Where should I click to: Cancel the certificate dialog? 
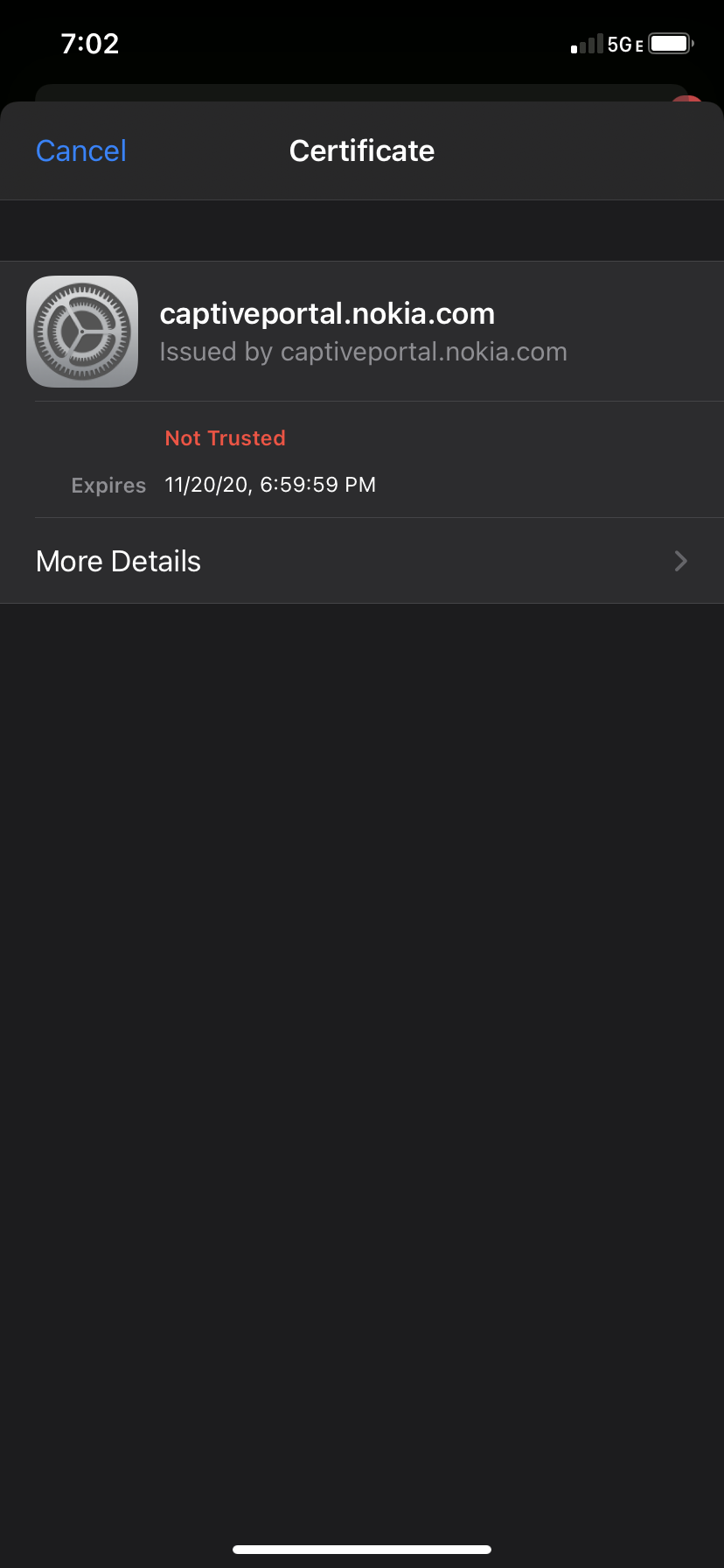pos(81,151)
